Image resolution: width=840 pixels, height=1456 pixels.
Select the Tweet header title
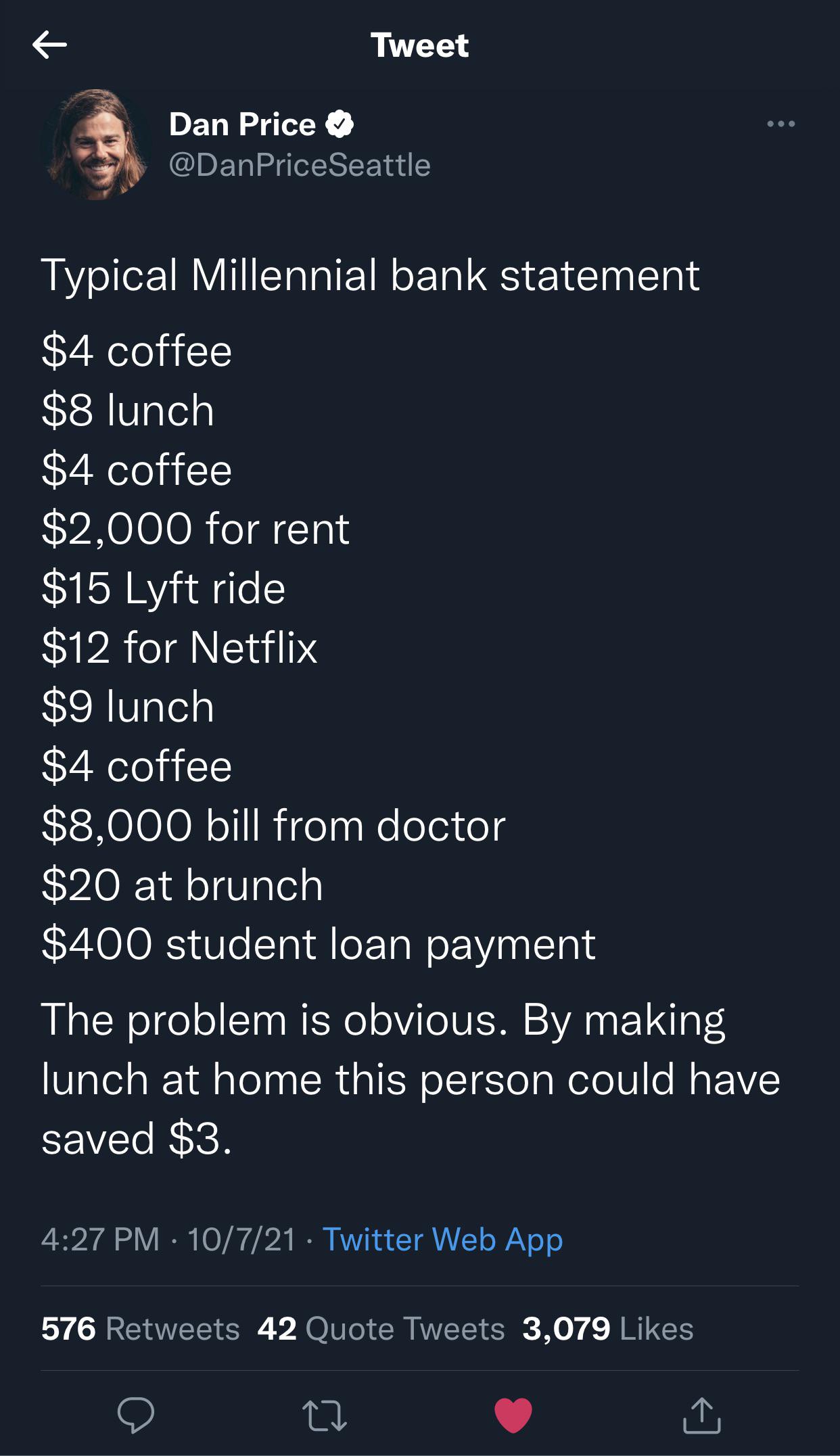point(420,45)
